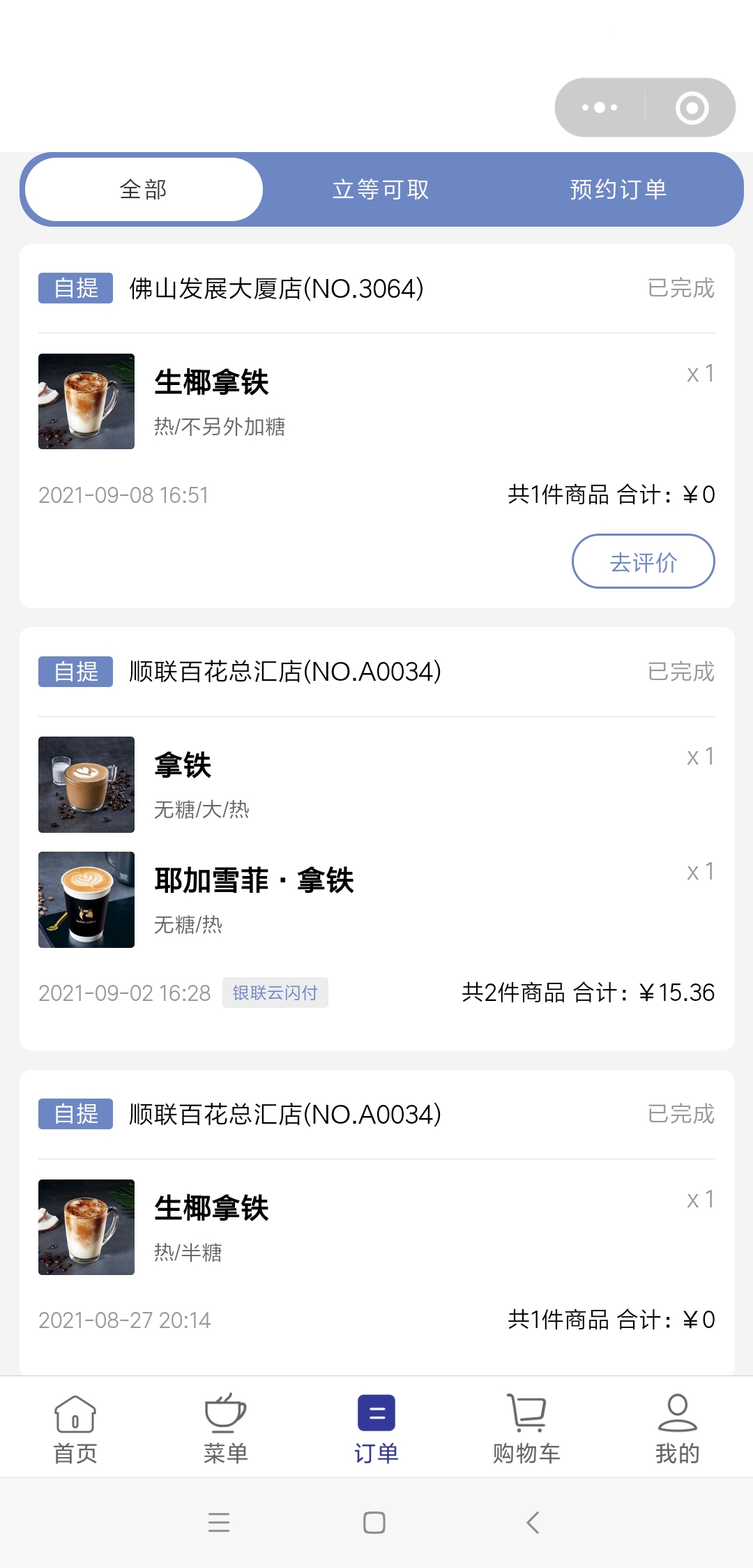
Task: Open the 菜单 menu tab
Action: click(x=226, y=1428)
